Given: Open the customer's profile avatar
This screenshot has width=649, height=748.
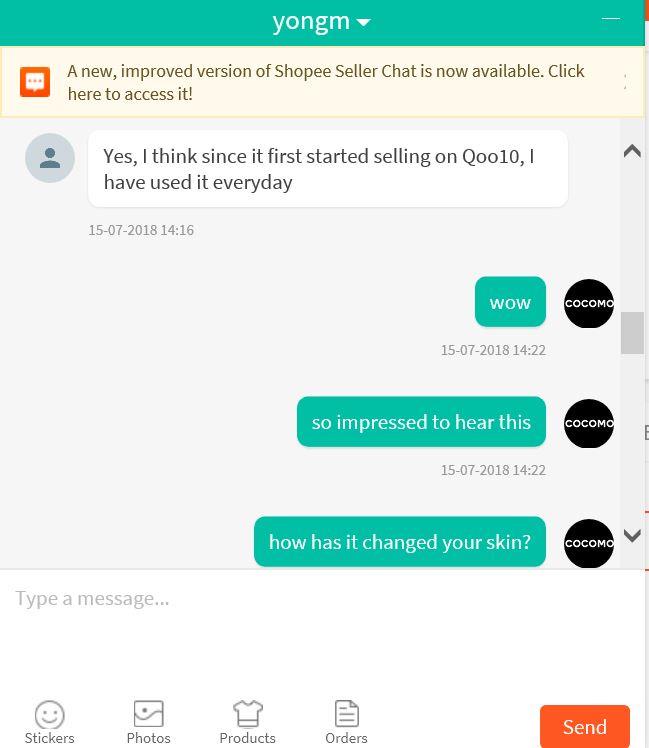Looking at the screenshot, I should pos(50,158).
